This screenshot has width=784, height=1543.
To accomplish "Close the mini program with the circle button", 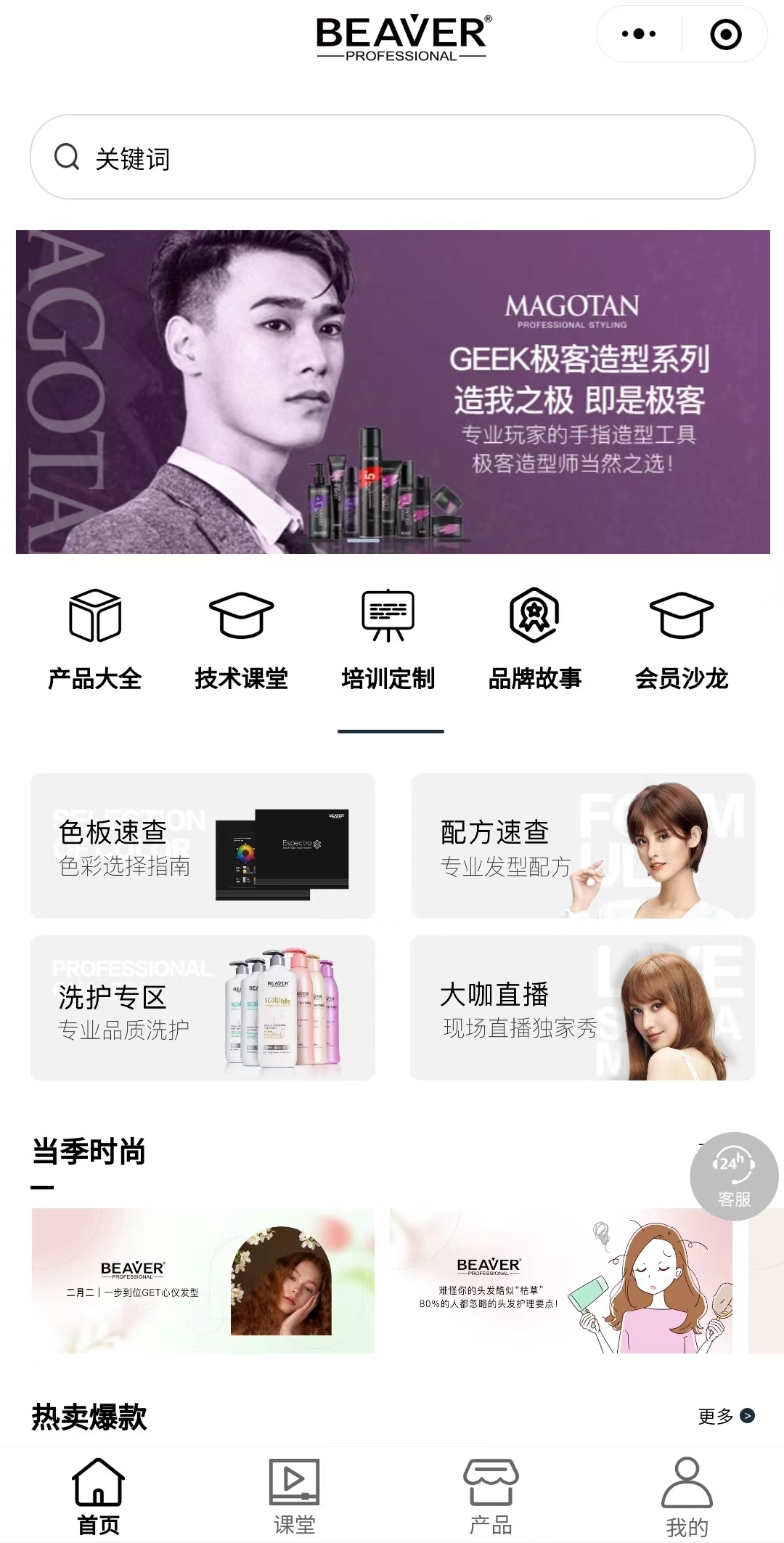I will [x=725, y=34].
